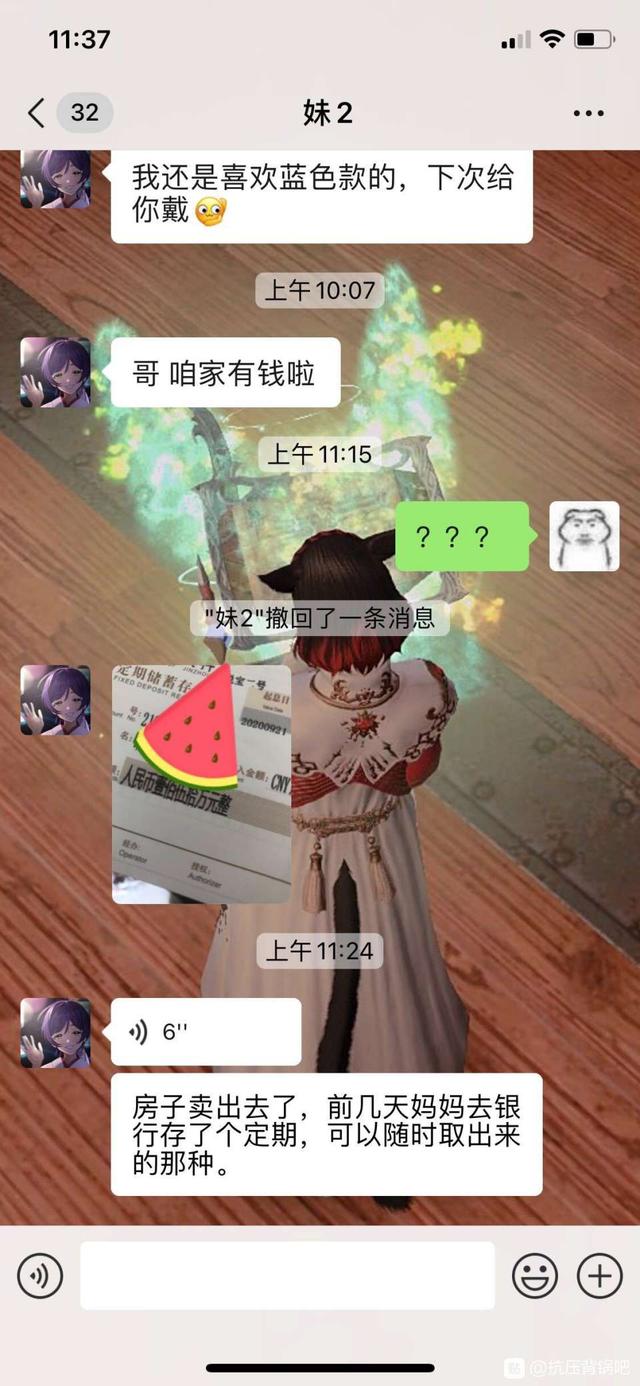This screenshot has height=1386, width=640.
Task: Open the plus attachments panel
Action: pyautogui.click(x=599, y=1275)
